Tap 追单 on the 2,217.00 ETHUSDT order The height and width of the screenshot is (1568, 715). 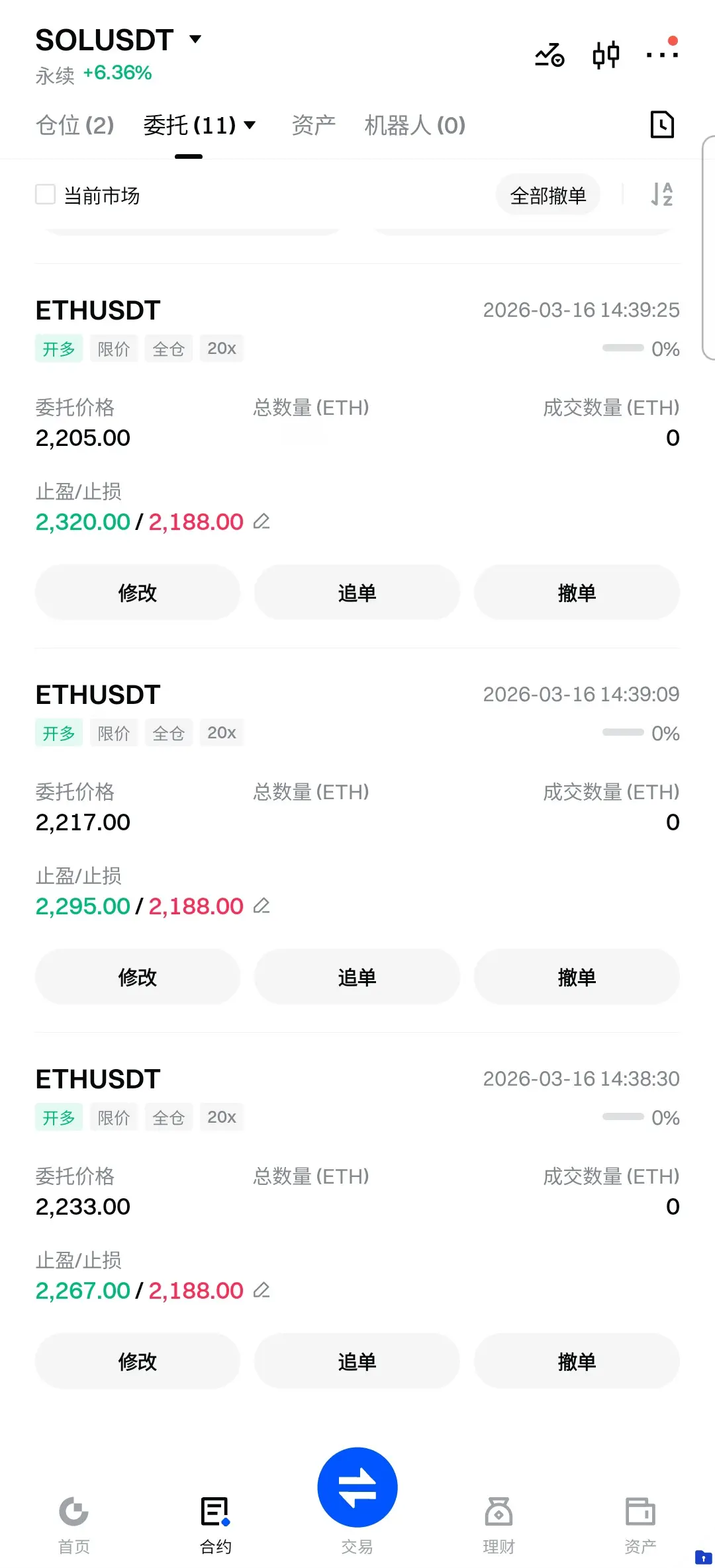pos(357,977)
